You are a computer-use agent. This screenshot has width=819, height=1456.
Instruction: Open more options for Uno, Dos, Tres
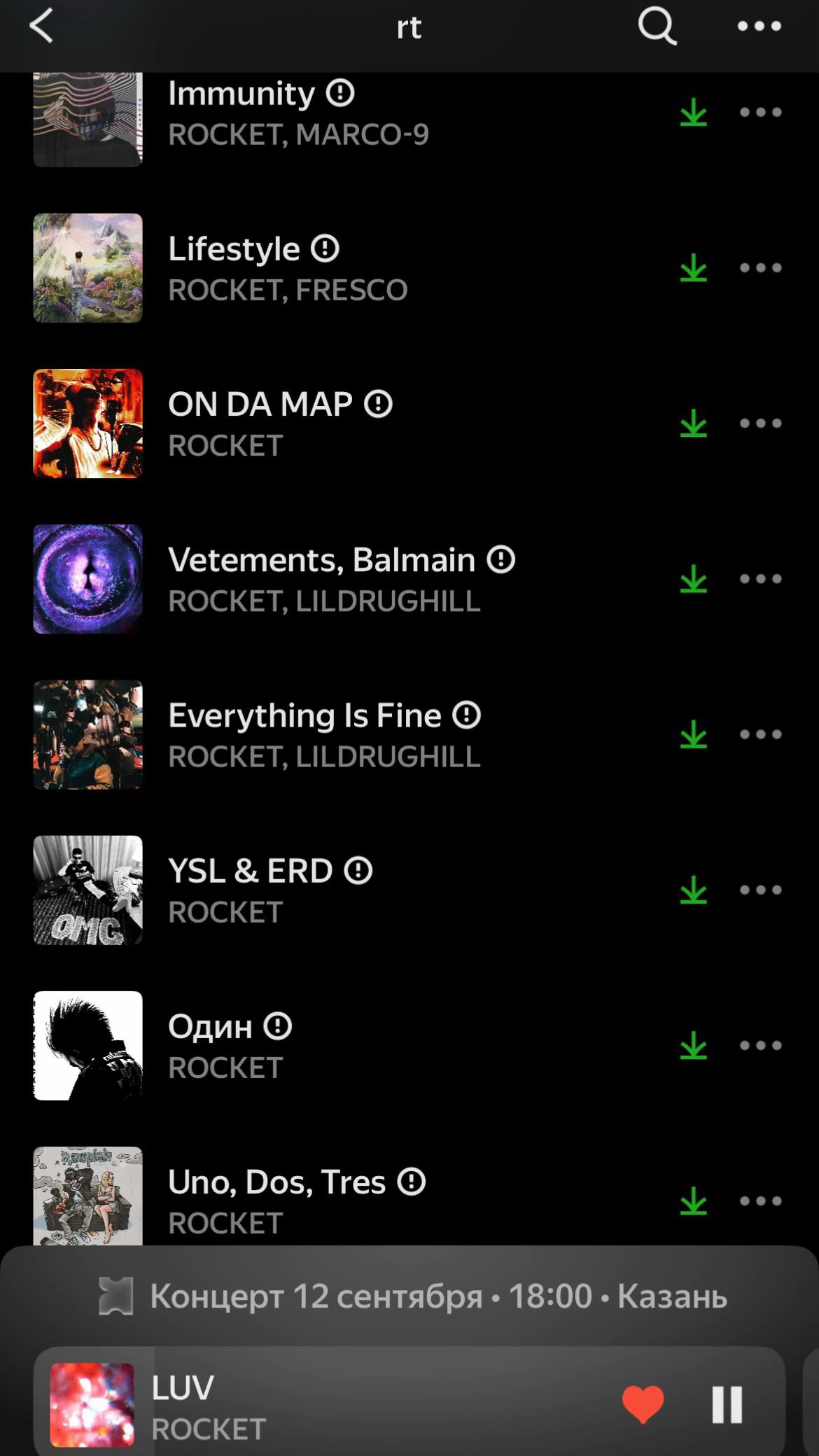tap(761, 1200)
